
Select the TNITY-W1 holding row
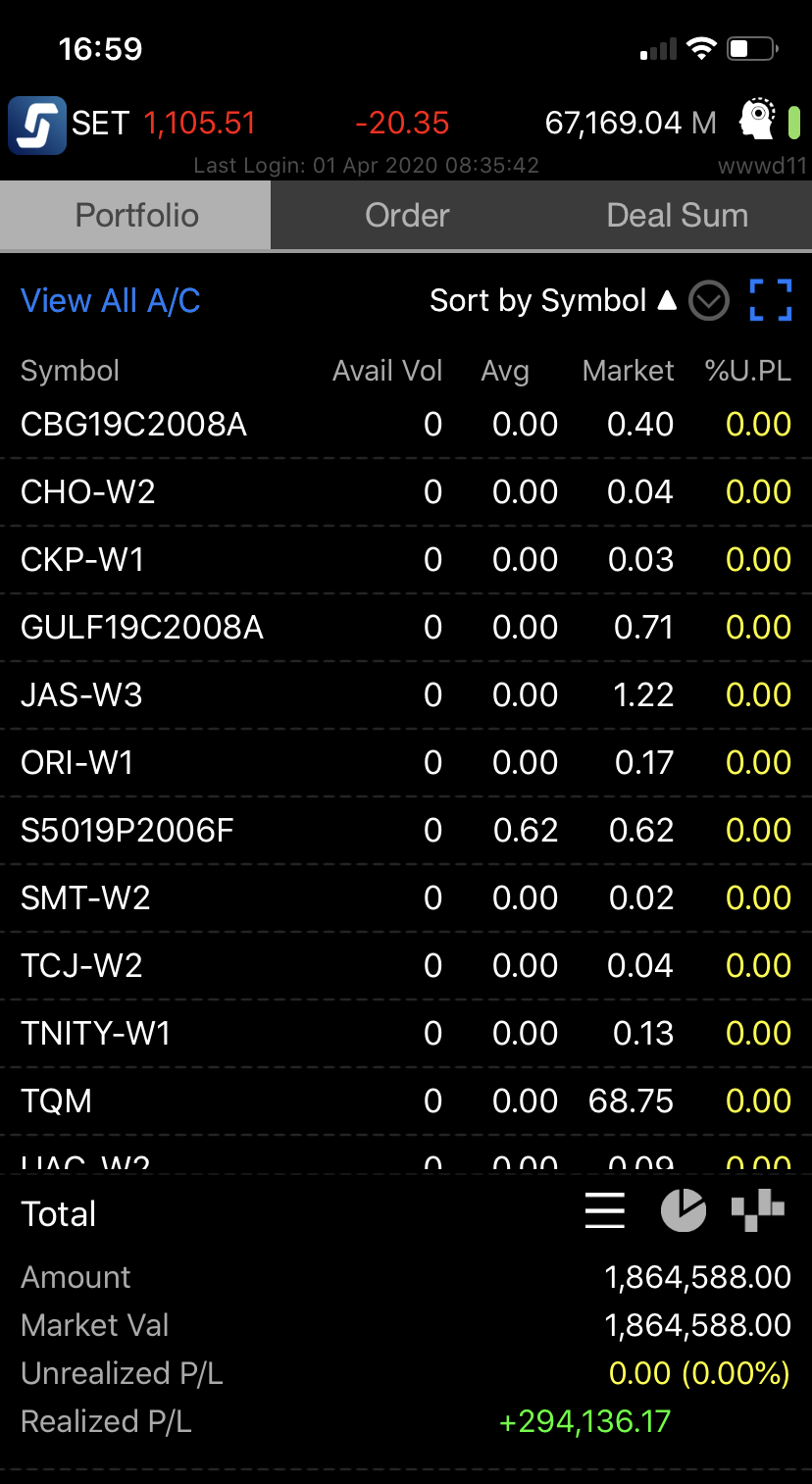[406, 1034]
